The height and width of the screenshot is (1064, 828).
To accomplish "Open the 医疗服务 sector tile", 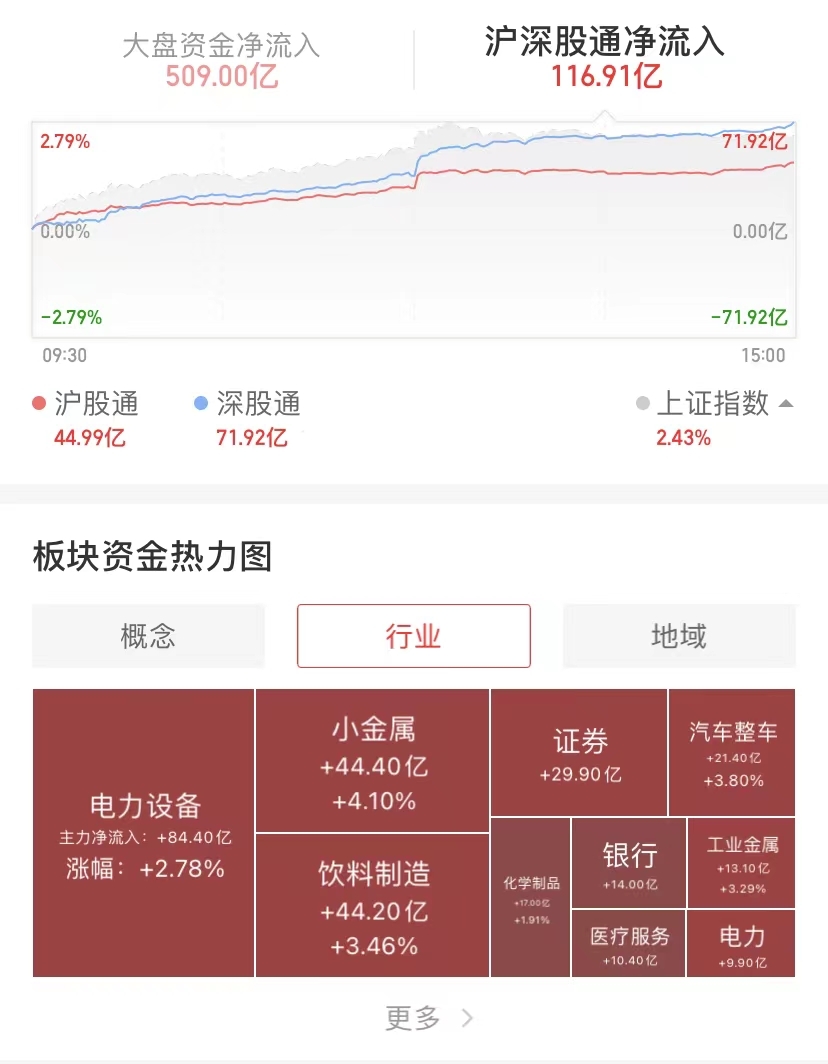I will tap(629, 943).
